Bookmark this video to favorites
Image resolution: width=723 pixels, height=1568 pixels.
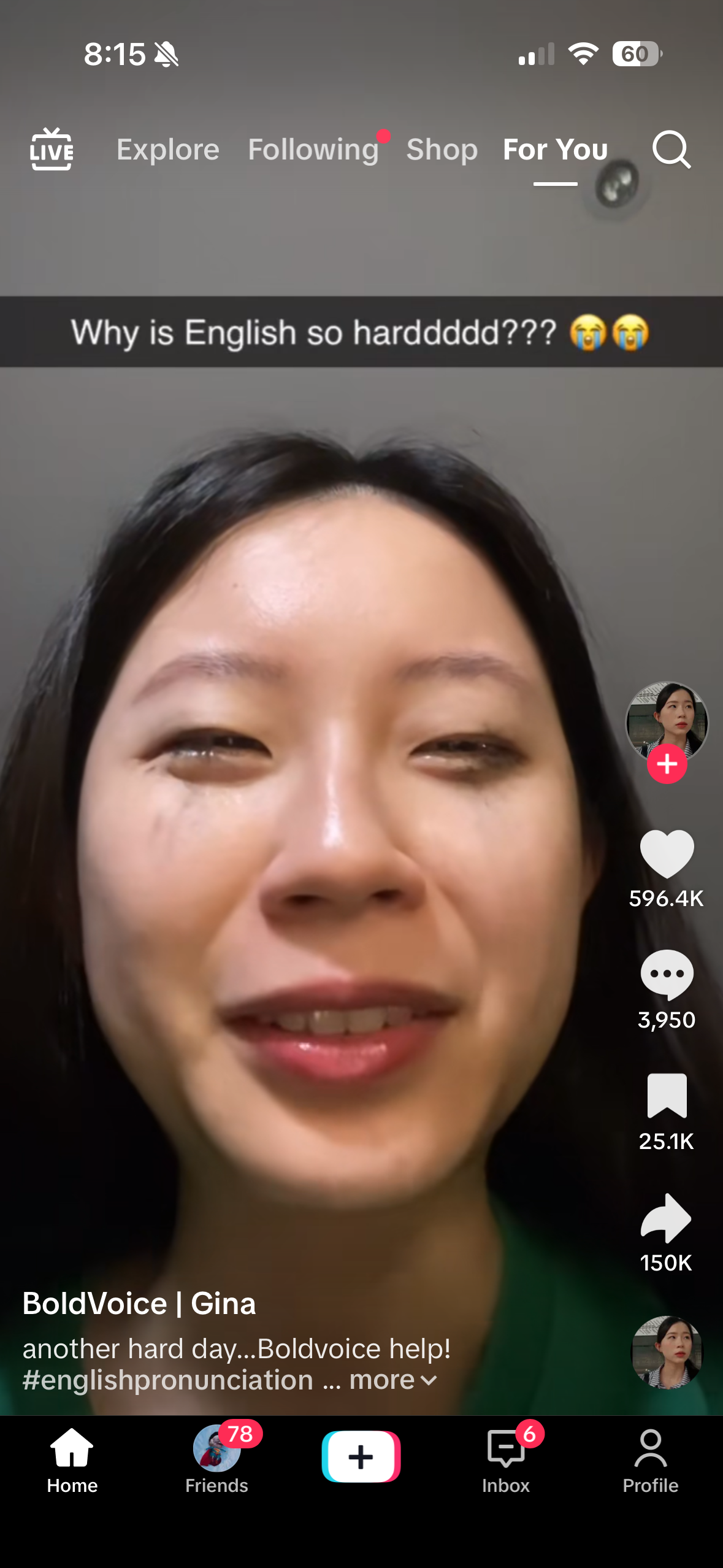(667, 1096)
